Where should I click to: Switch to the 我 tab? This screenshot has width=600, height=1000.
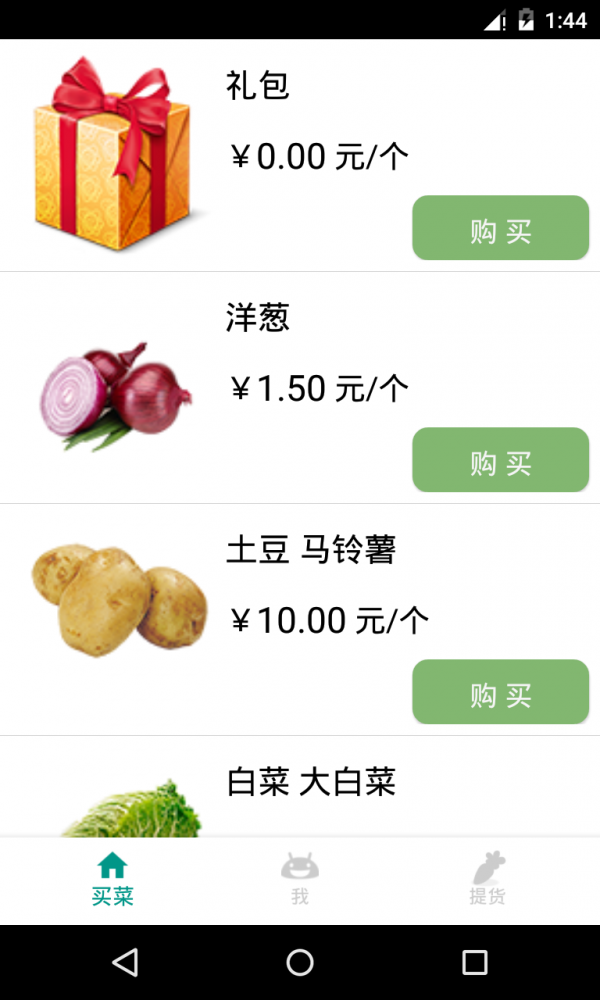pos(300,879)
